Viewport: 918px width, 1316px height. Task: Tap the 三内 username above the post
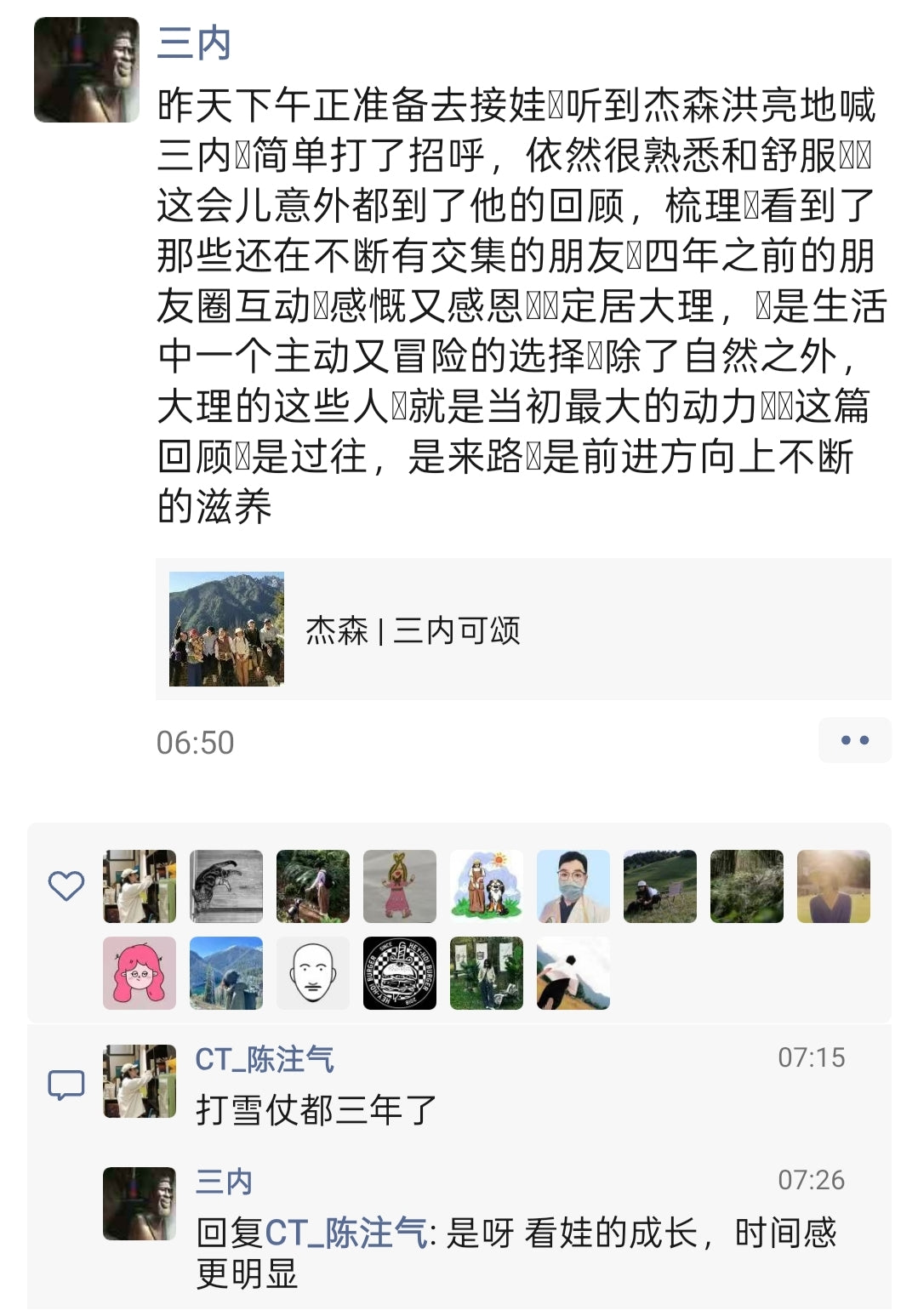tap(194, 43)
